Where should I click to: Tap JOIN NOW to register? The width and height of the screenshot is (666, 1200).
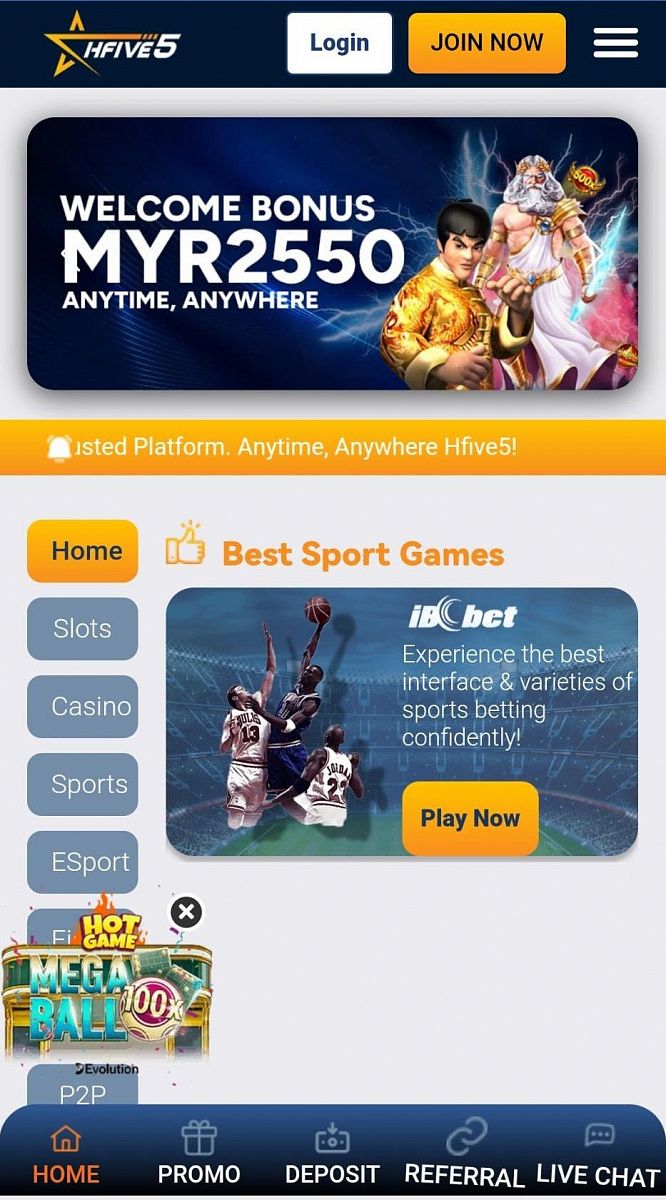click(x=487, y=43)
